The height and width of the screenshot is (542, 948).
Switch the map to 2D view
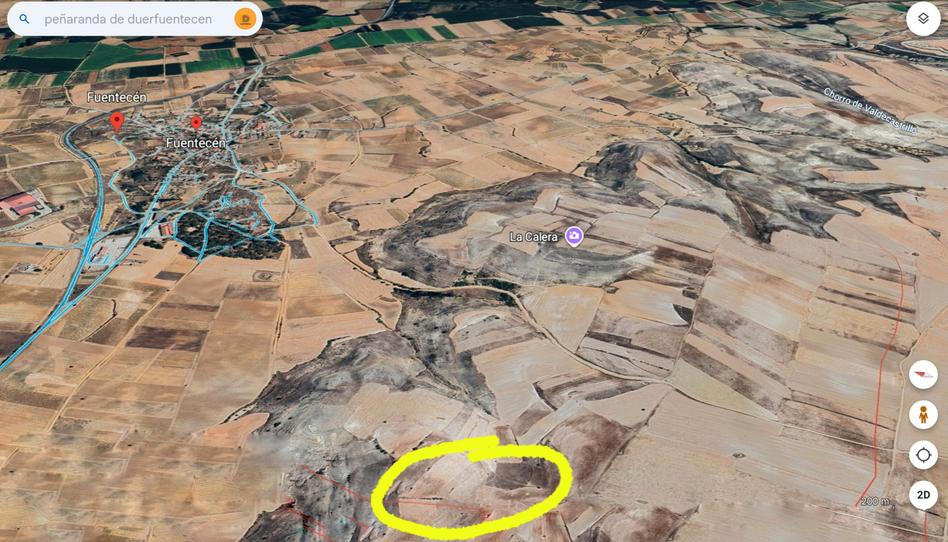(x=923, y=495)
